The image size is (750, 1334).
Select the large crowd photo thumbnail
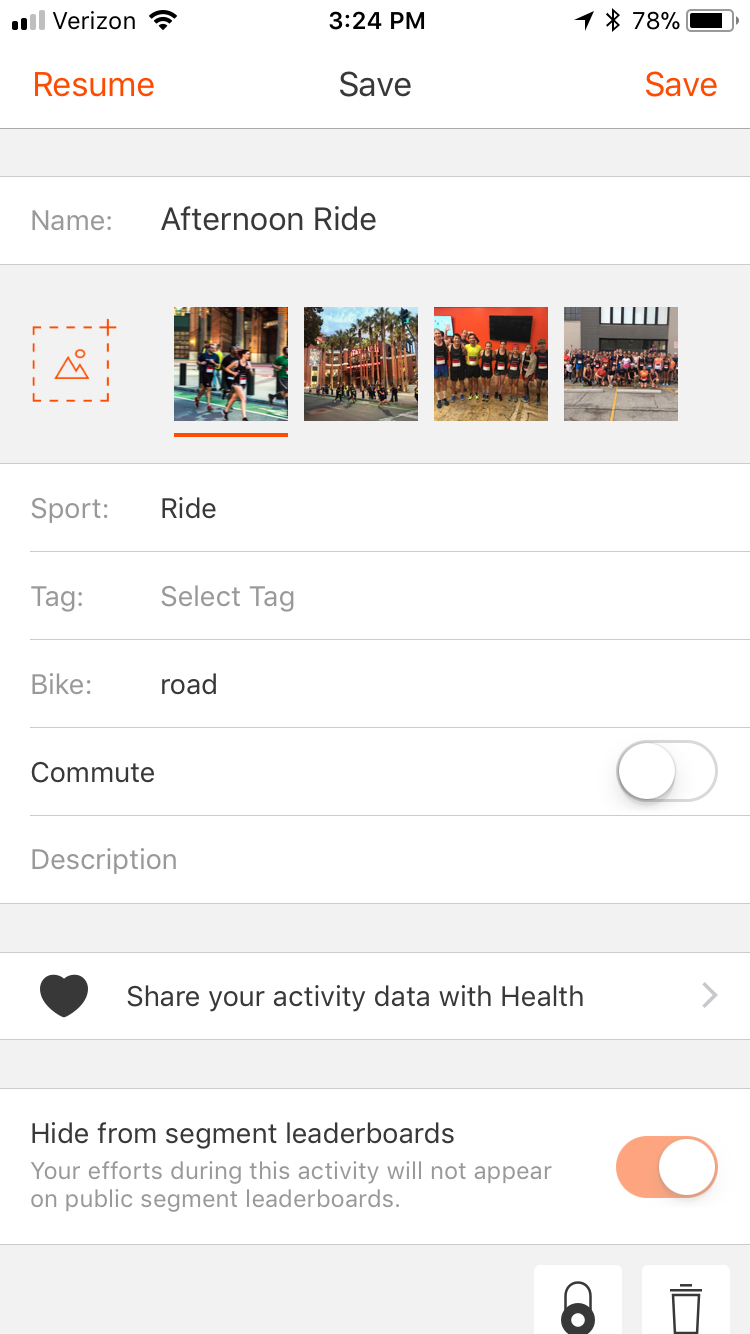tap(621, 364)
